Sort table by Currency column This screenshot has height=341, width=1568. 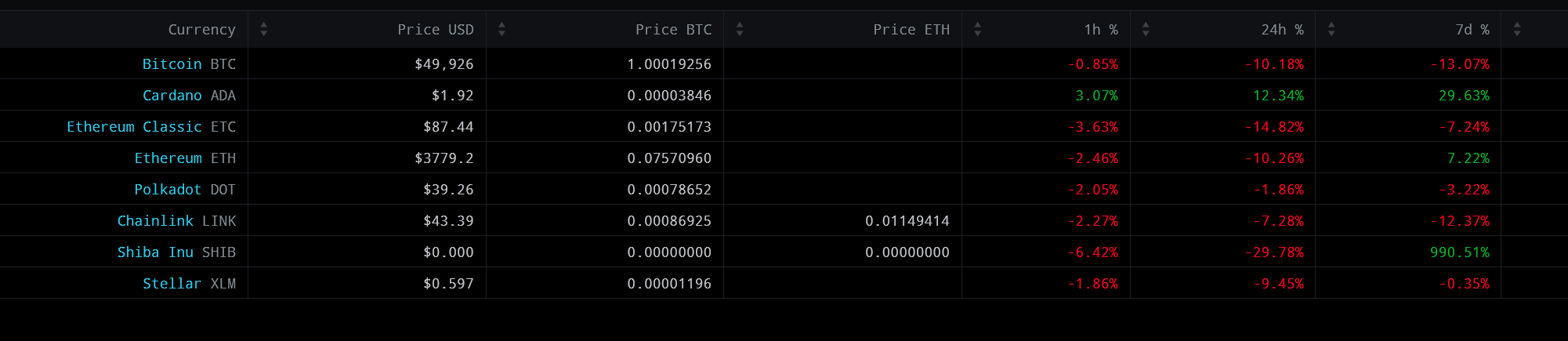263,30
